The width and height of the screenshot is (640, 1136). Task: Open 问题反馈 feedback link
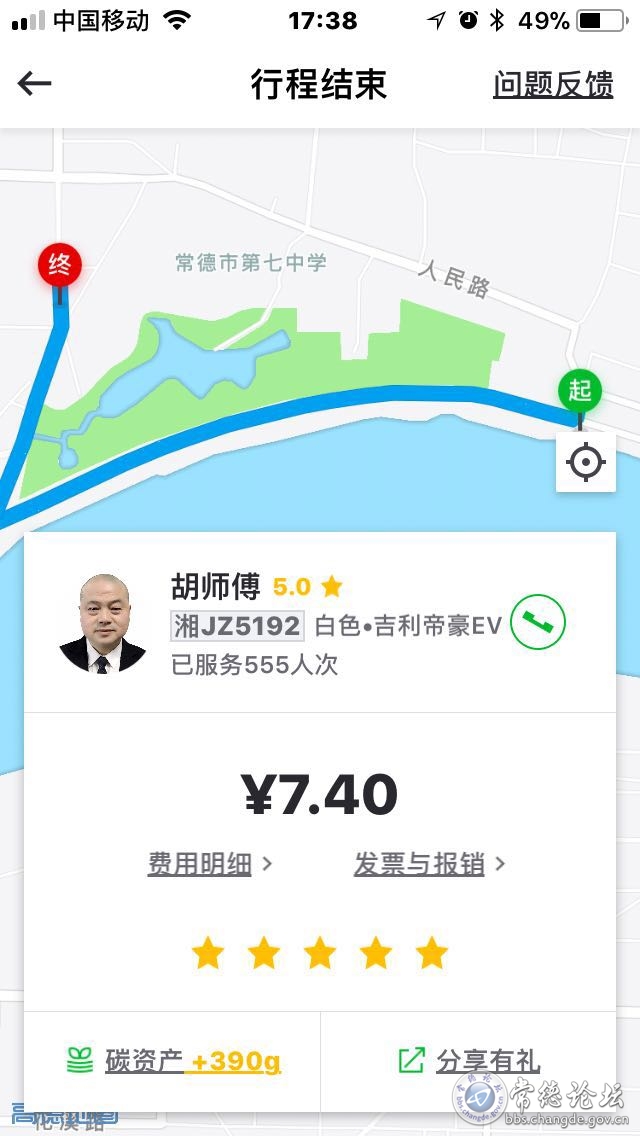coord(552,85)
